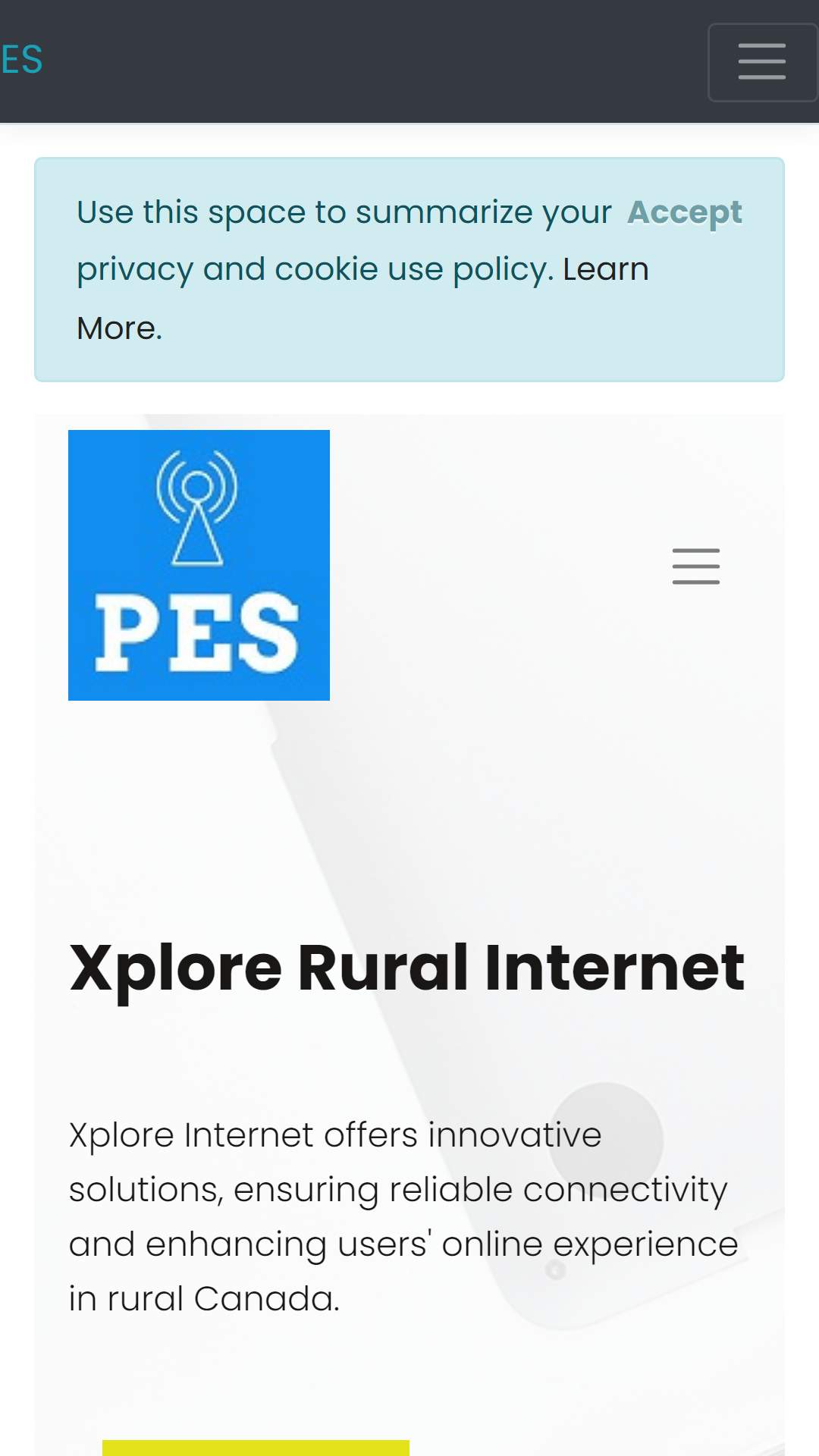Screen dimensions: 819x1456
Task: Accept the cookie policy
Action: [x=684, y=212]
